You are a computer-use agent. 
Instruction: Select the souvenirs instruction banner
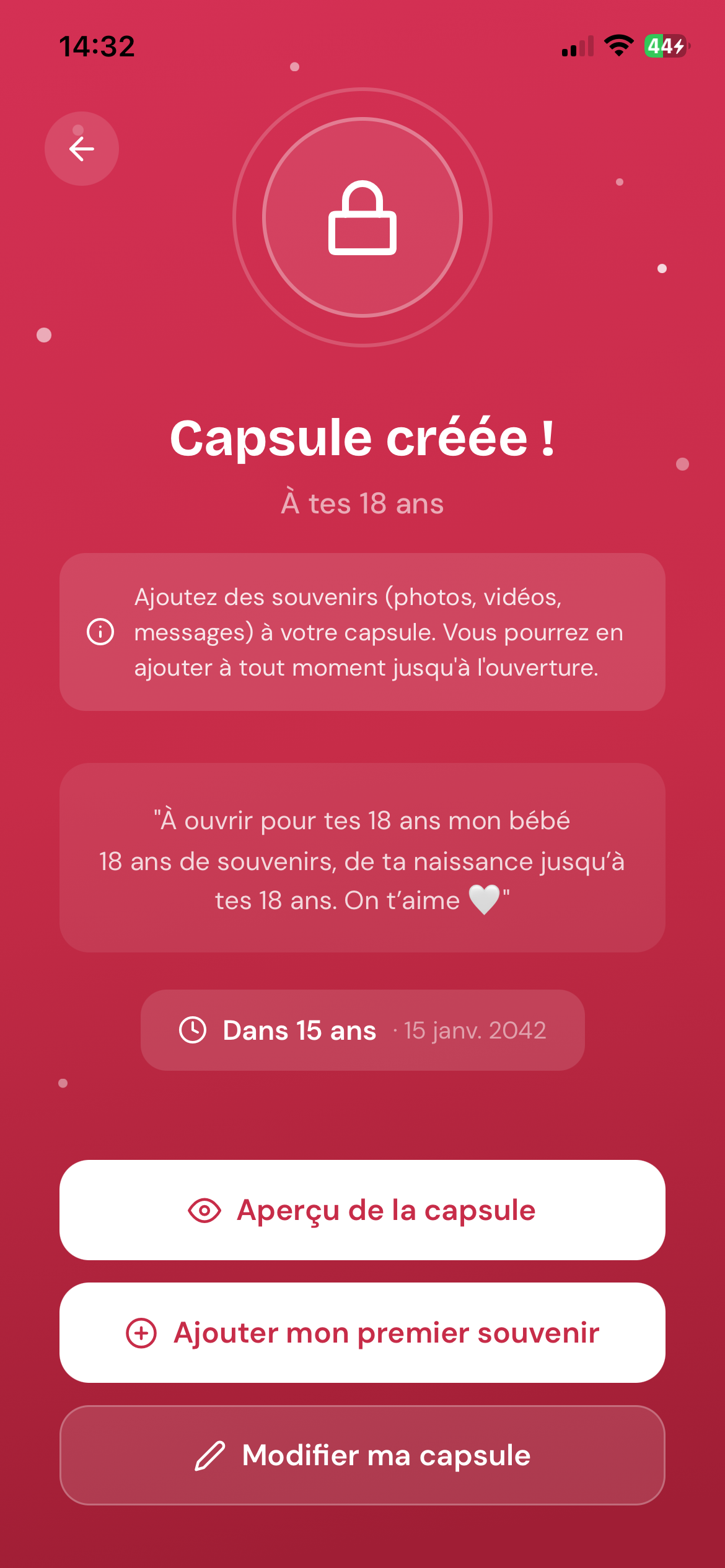coord(362,632)
